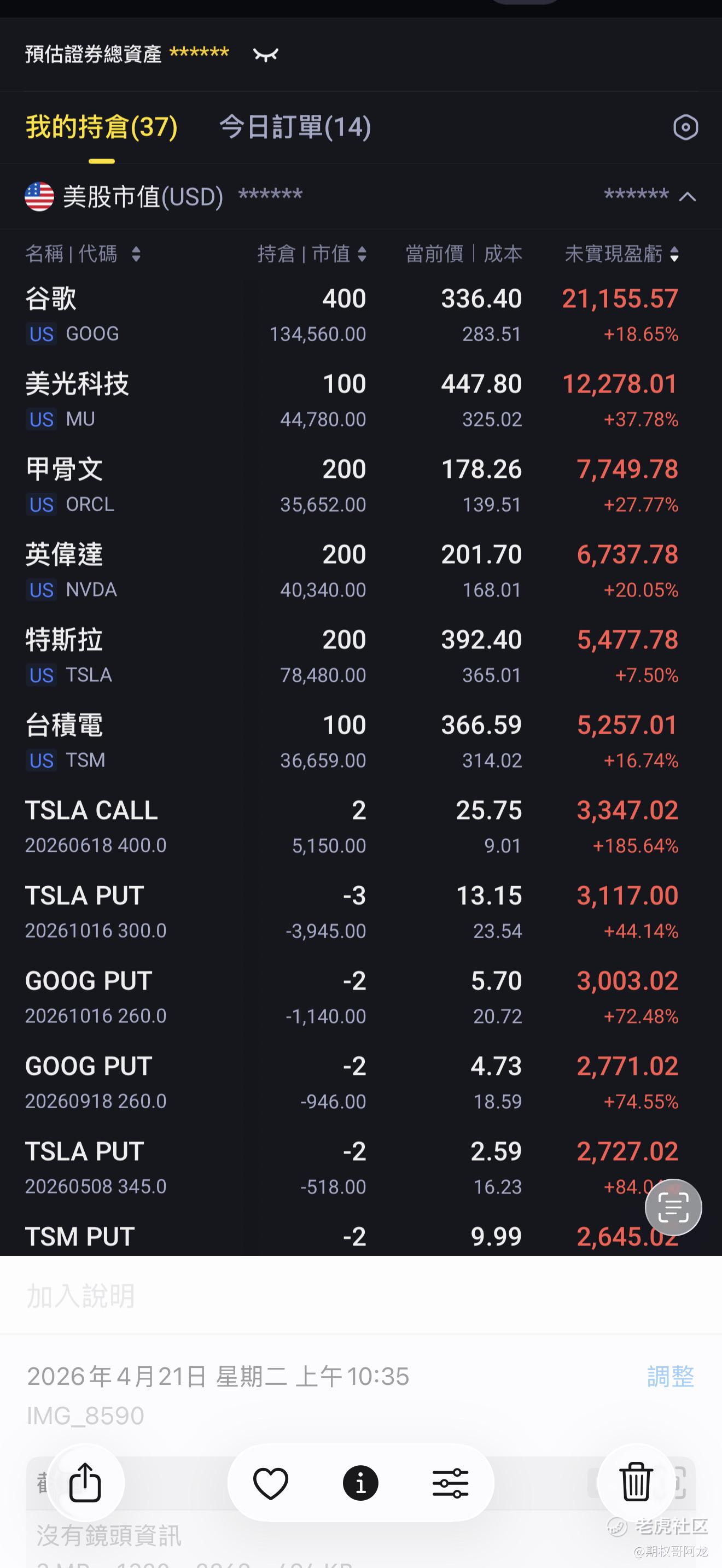Open the edit sliders tool
Viewport: 722px width, 1568px height.
click(x=451, y=1483)
